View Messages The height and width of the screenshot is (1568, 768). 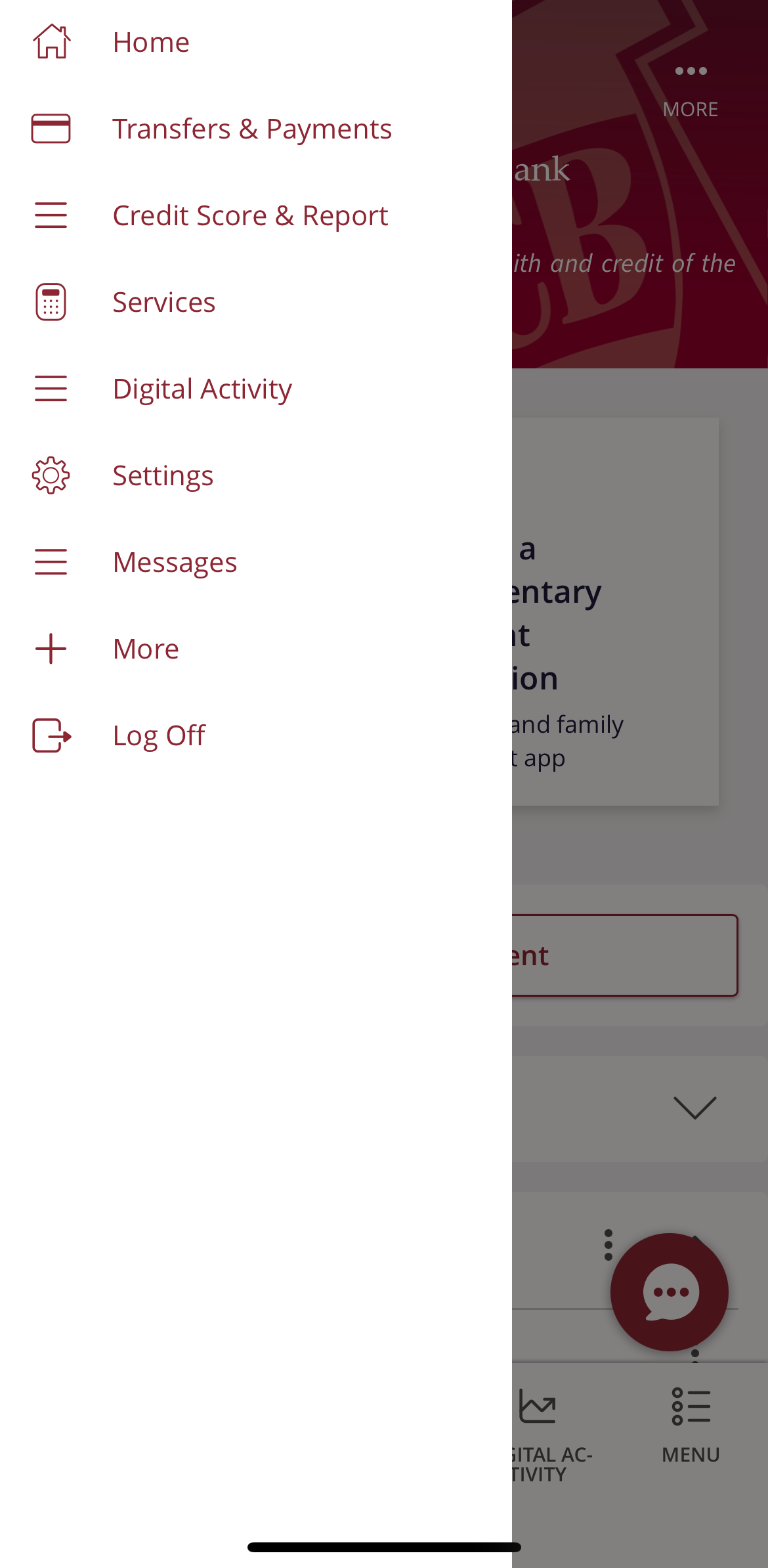(x=175, y=563)
